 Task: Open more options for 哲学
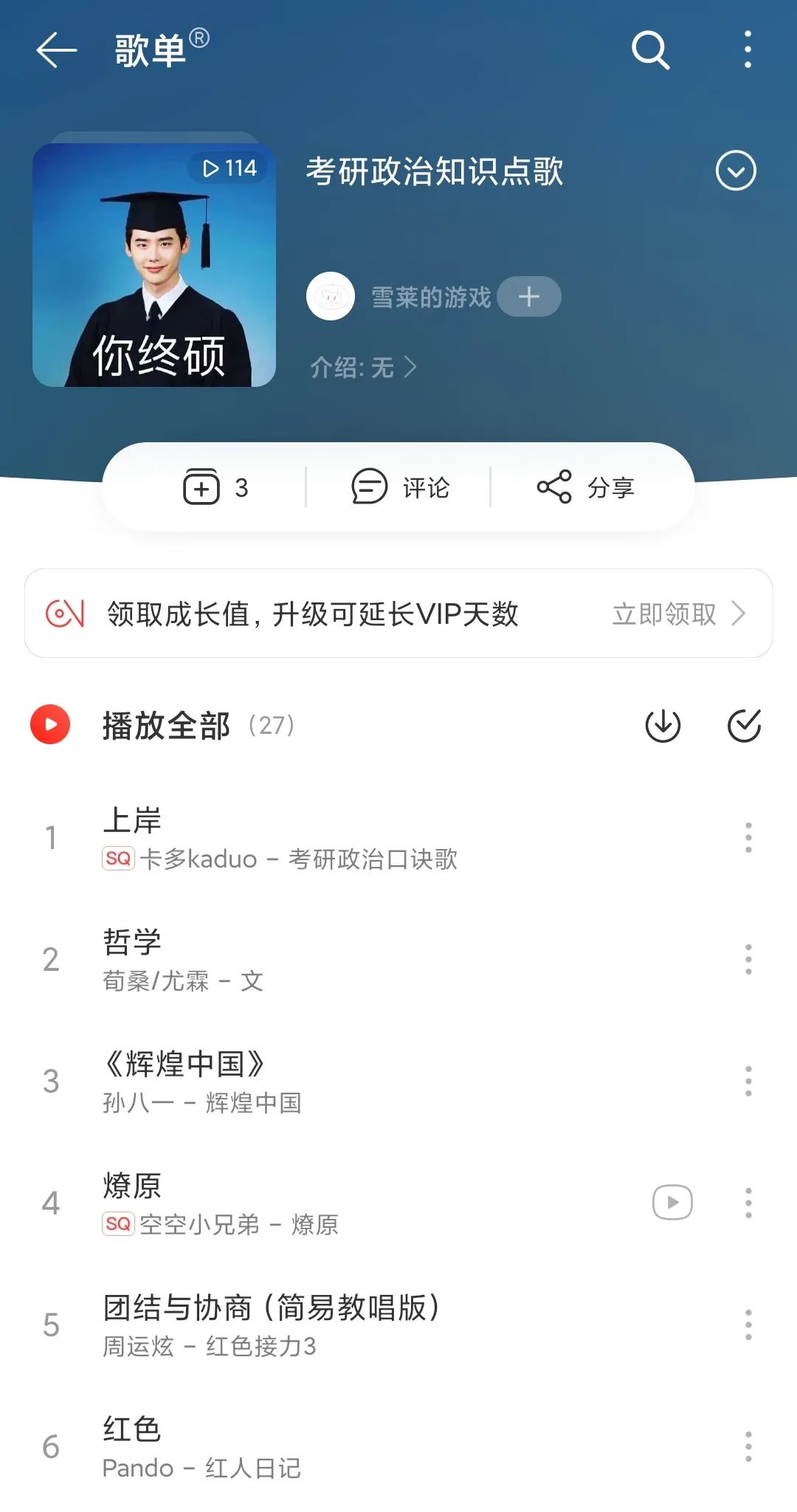(x=748, y=960)
